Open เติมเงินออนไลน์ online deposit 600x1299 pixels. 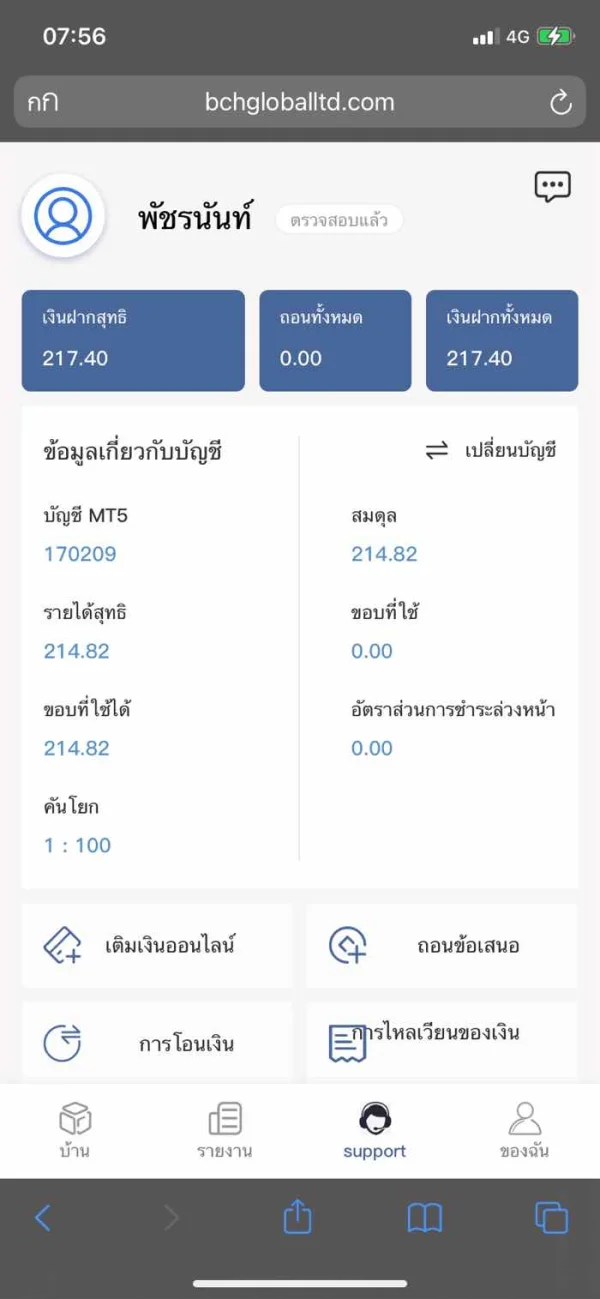point(157,945)
